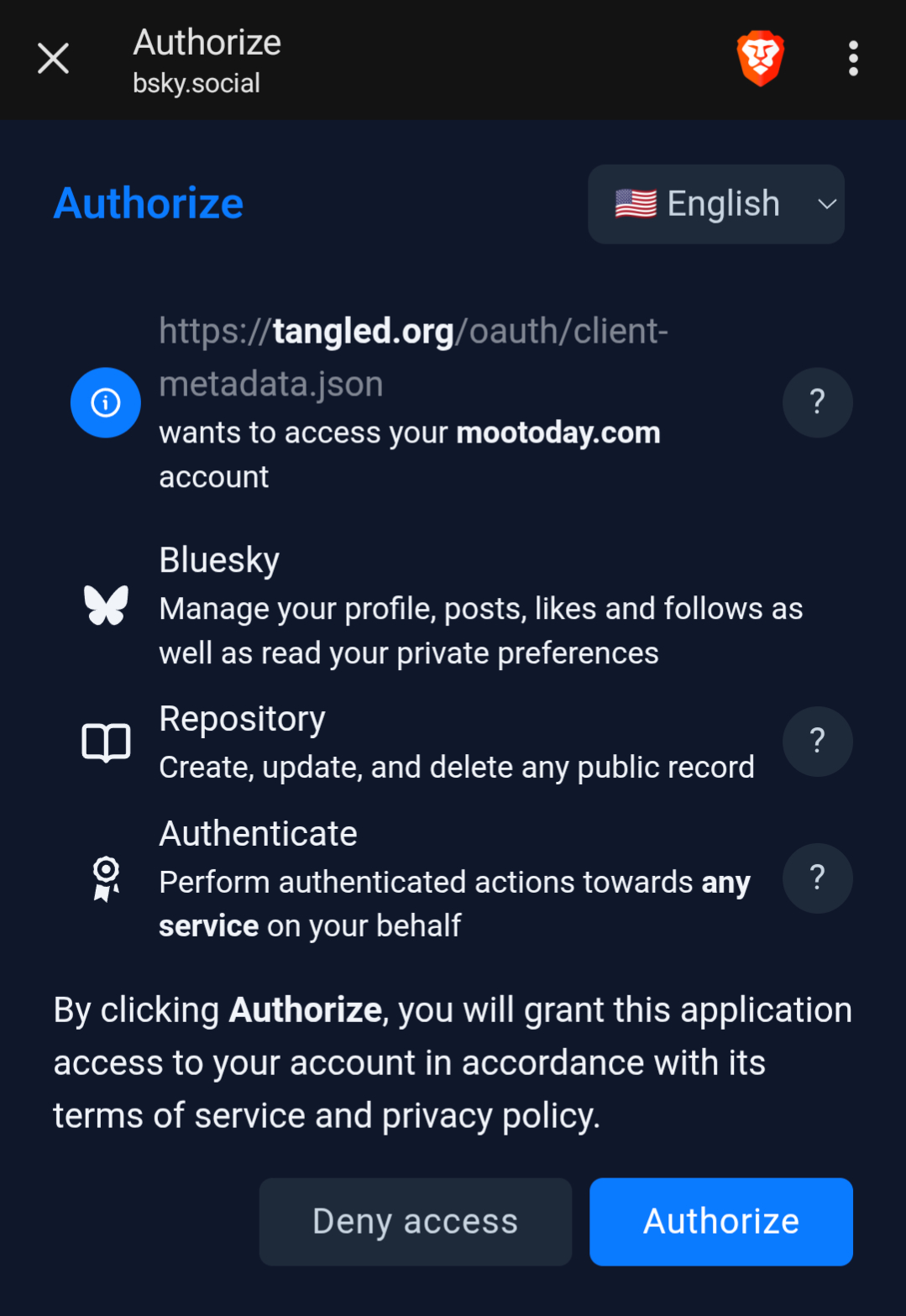Show help for Repository permission
Image resolution: width=906 pixels, height=1316 pixels.
(817, 742)
